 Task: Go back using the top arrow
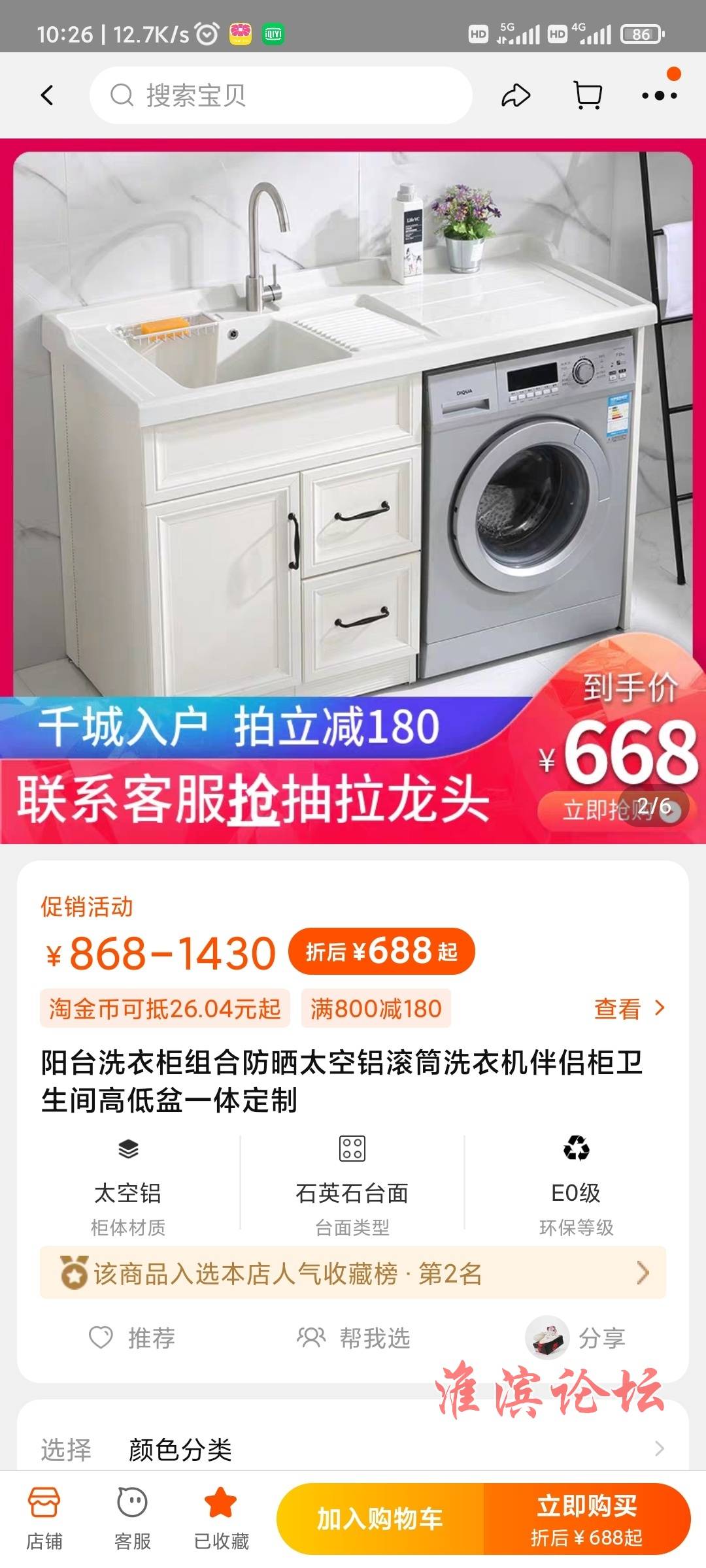coord(47,95)
